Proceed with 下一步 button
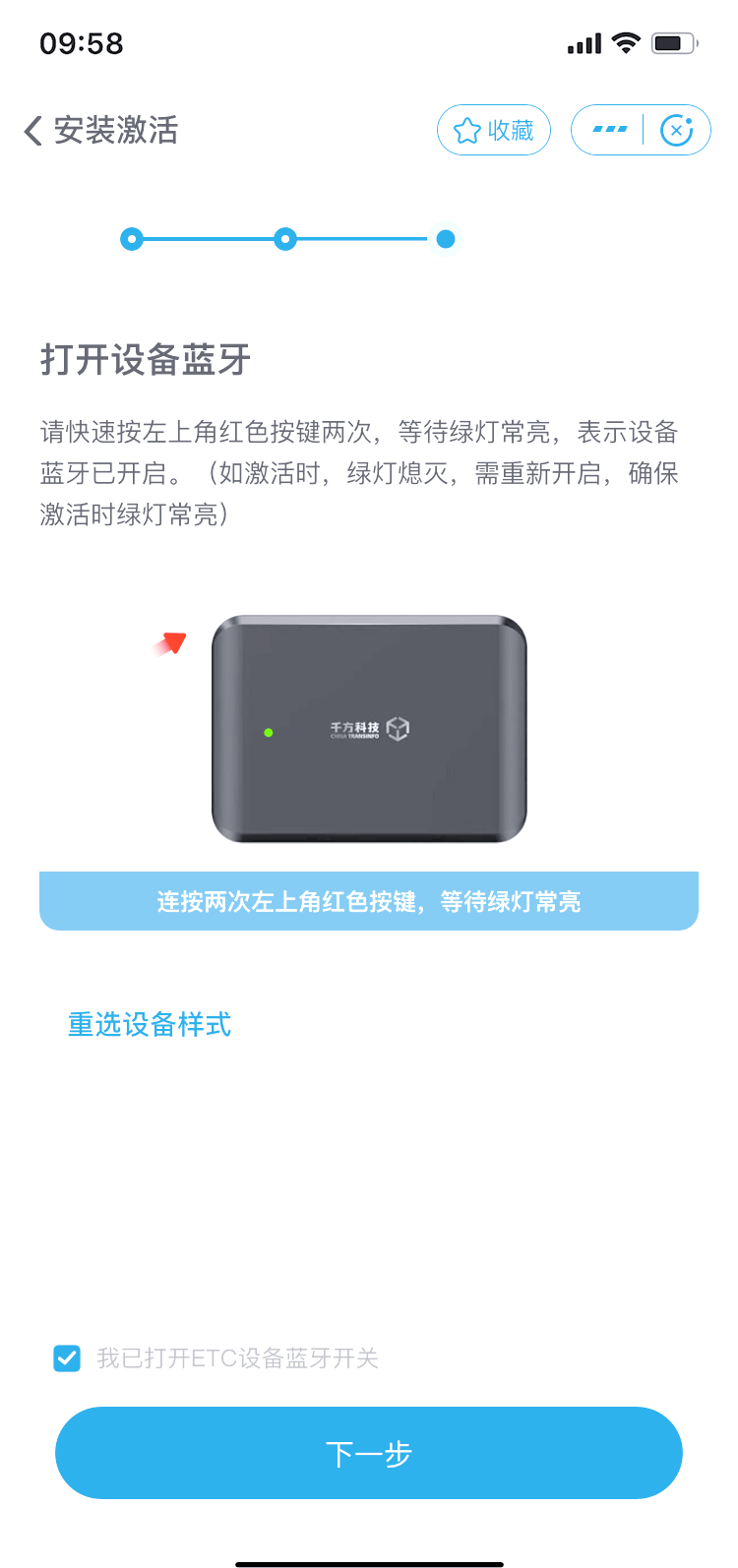The width and height of the screenshot is (738, 1568). click(x=369, y=1453)
